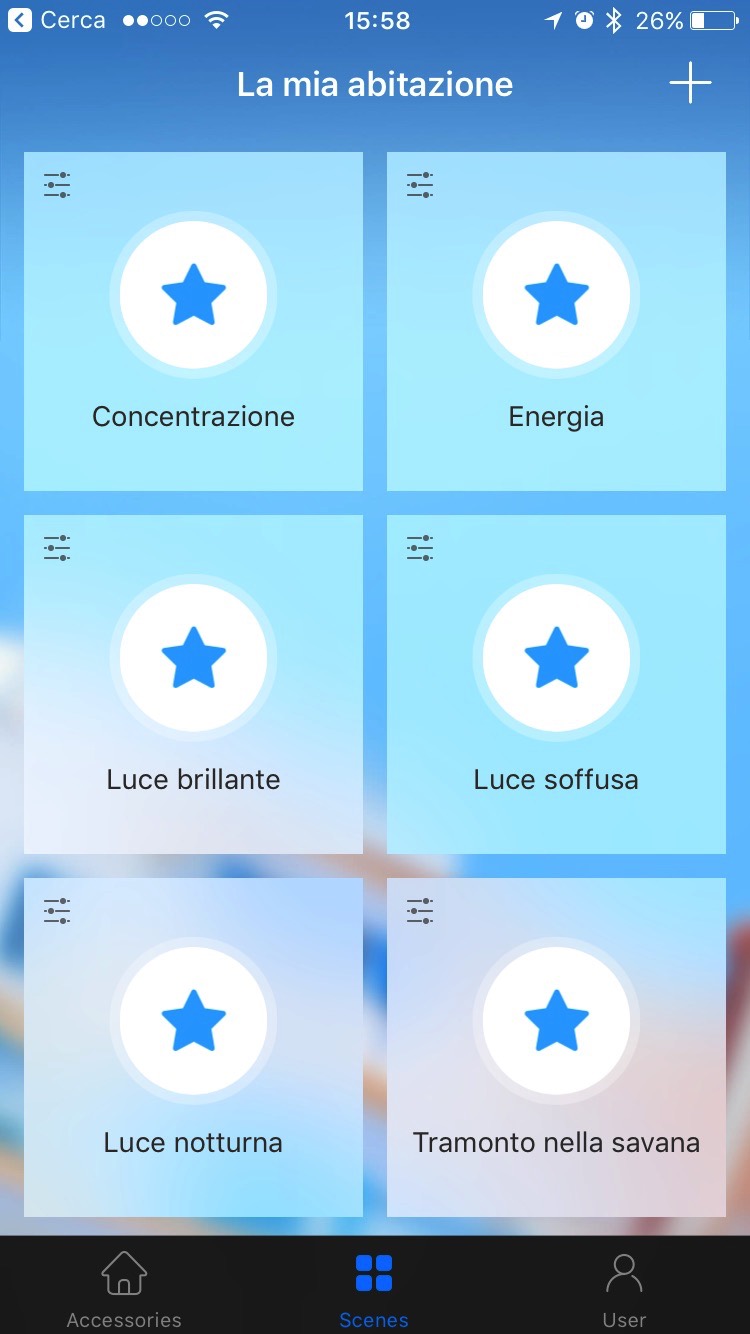Configure the Luce notturna scene settings
750x1334 pixels.
tap(57, 911)
